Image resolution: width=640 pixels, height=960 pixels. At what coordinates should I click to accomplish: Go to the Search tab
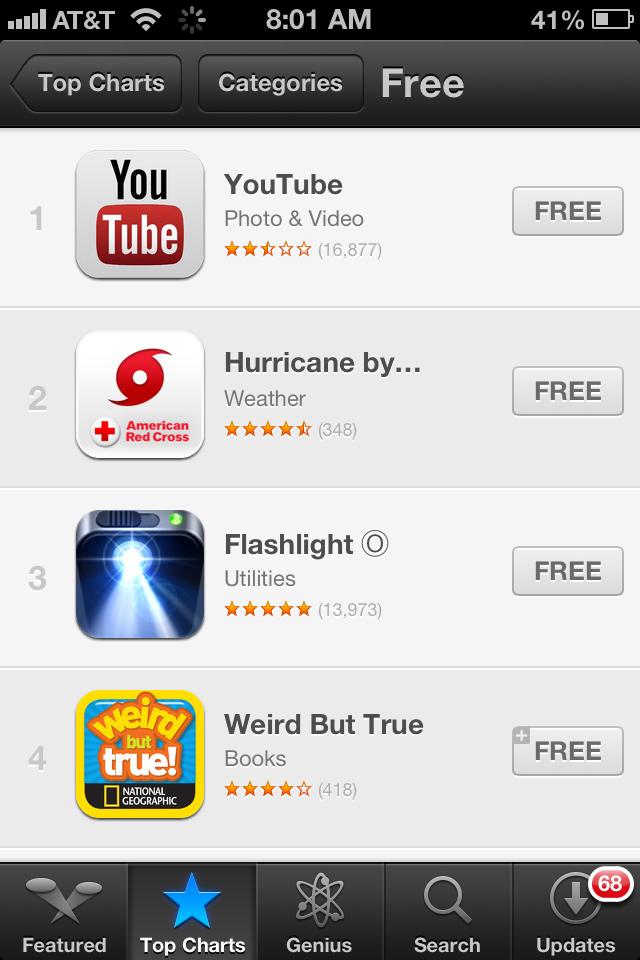coord(447,912)
